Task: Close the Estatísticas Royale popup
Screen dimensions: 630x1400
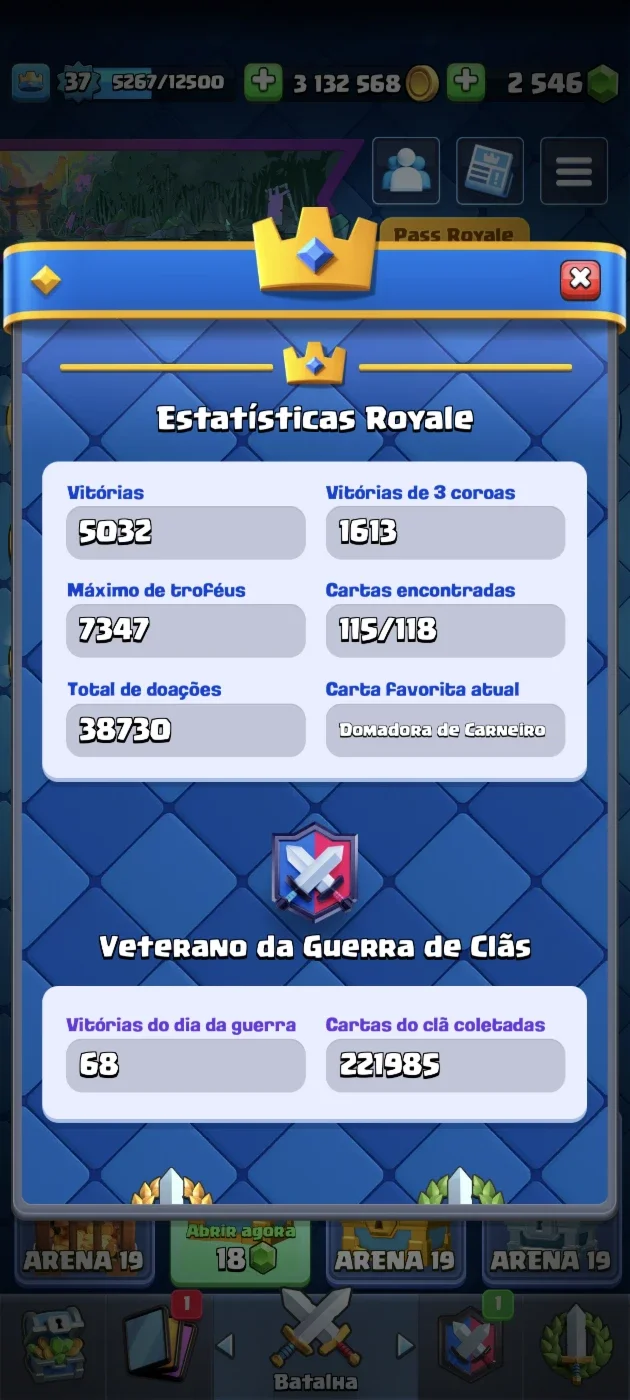Action: click(x=580, y=279)
